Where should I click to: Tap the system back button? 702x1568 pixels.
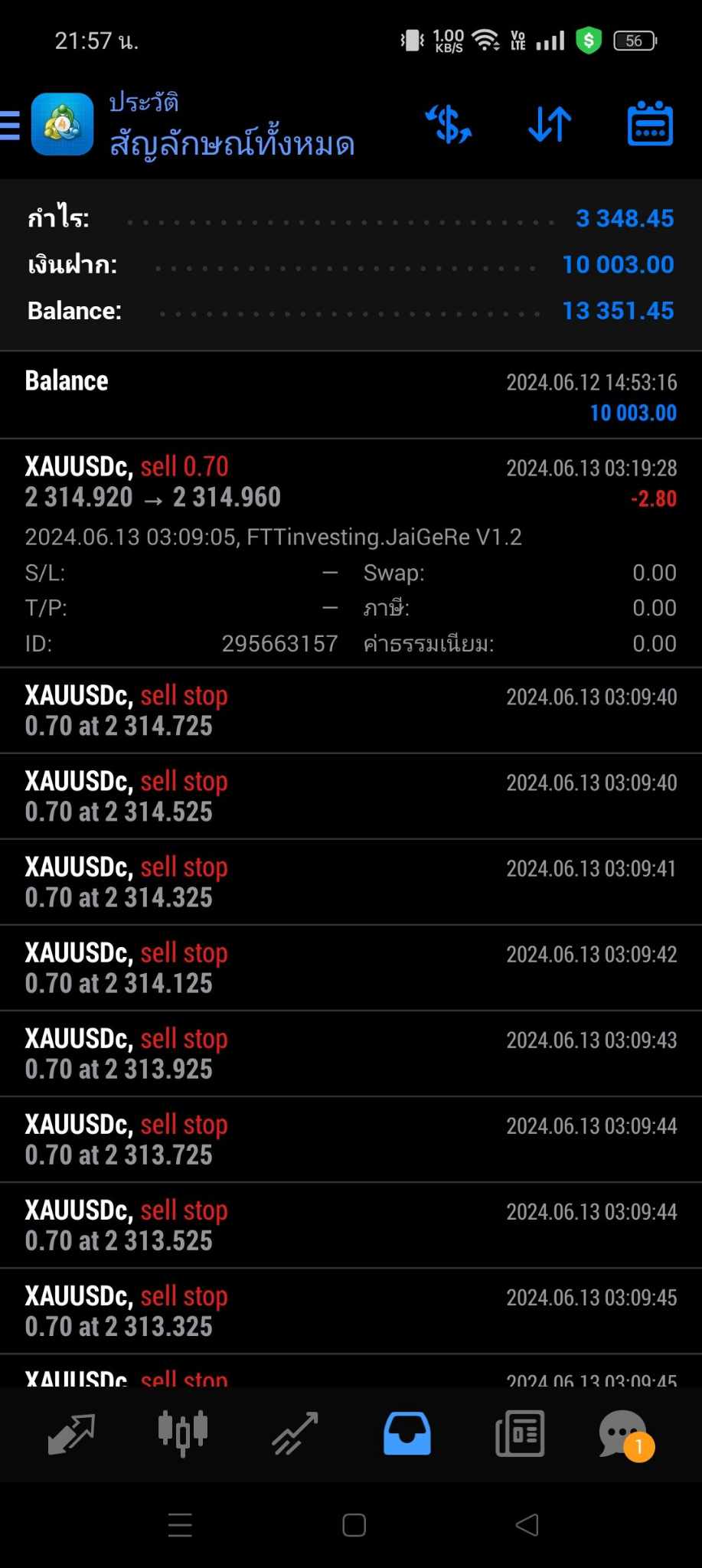[x=527, y=1525]
